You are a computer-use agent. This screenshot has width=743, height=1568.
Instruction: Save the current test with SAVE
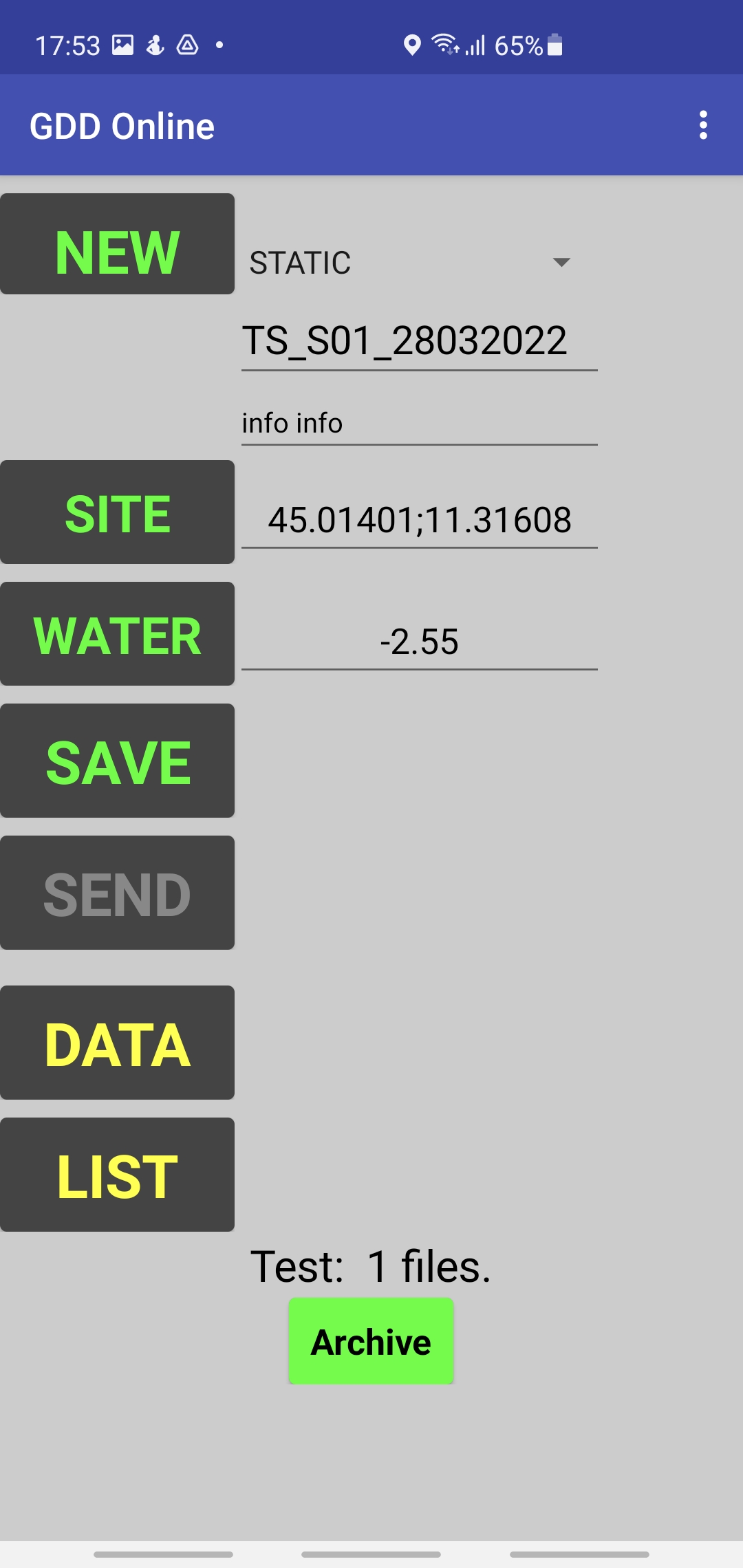(x=117, y=761)
